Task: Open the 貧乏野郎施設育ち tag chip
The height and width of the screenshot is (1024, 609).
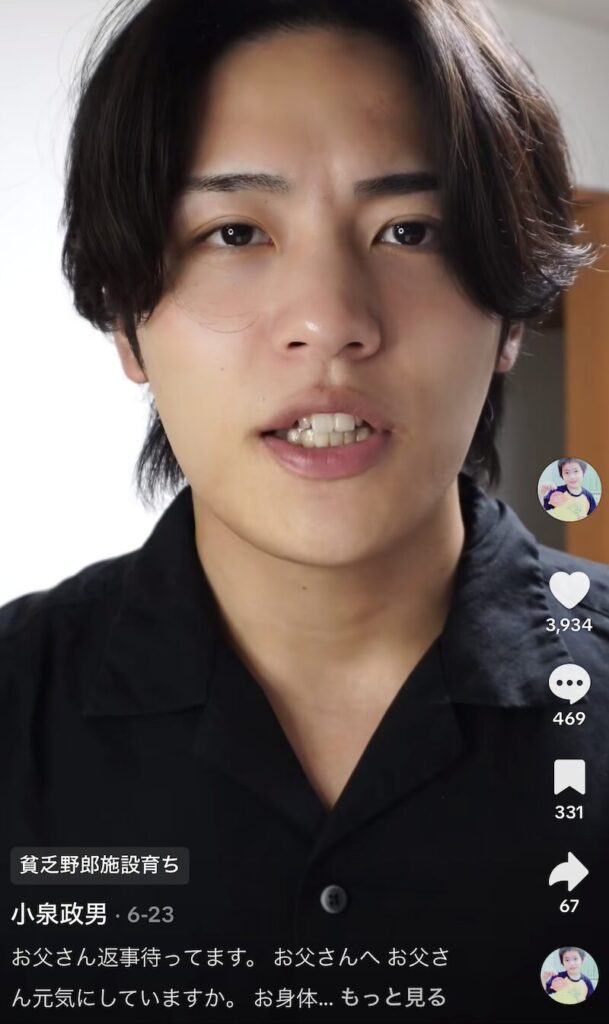Action: click(x=99, y=866)
